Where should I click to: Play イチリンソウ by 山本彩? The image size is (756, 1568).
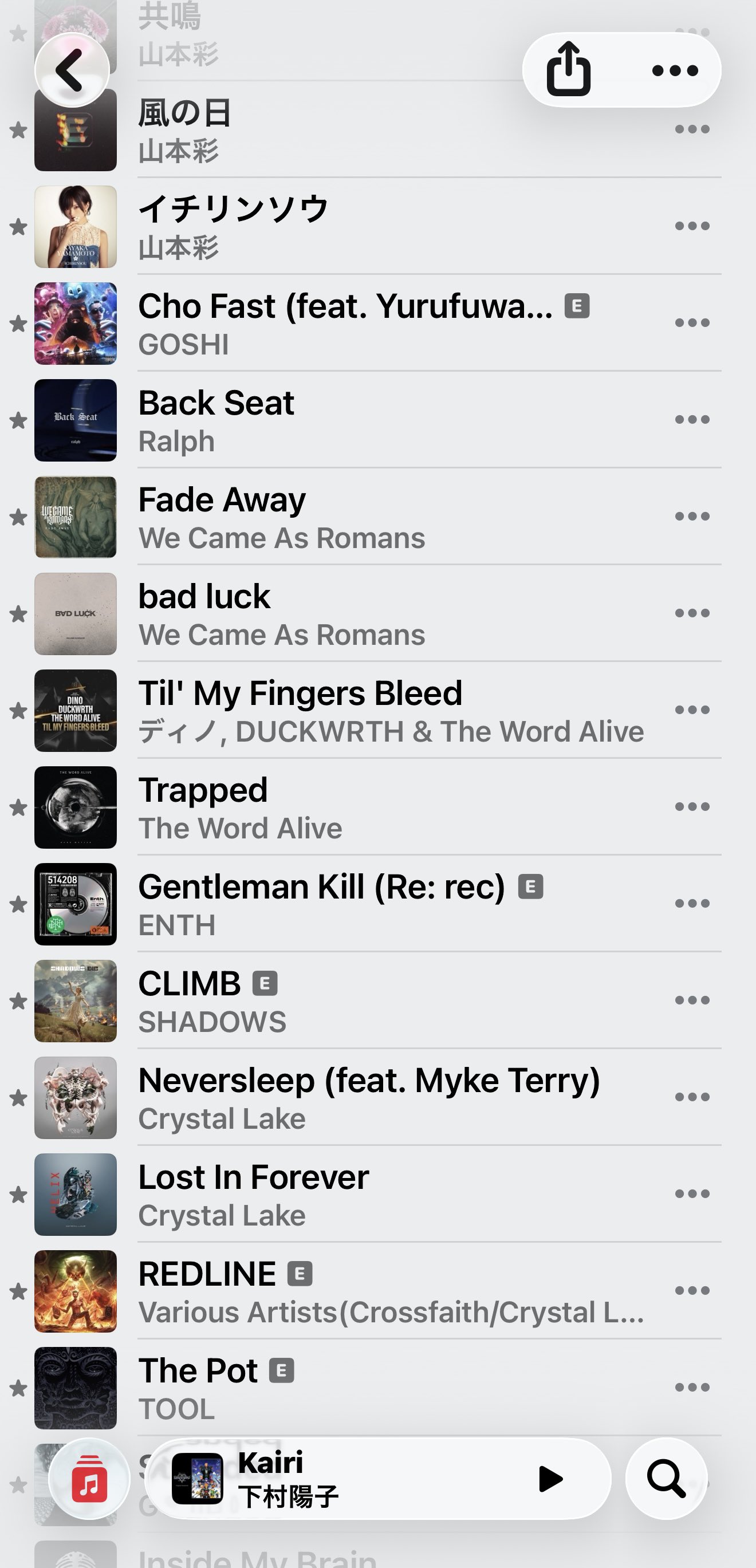point(377,226)
